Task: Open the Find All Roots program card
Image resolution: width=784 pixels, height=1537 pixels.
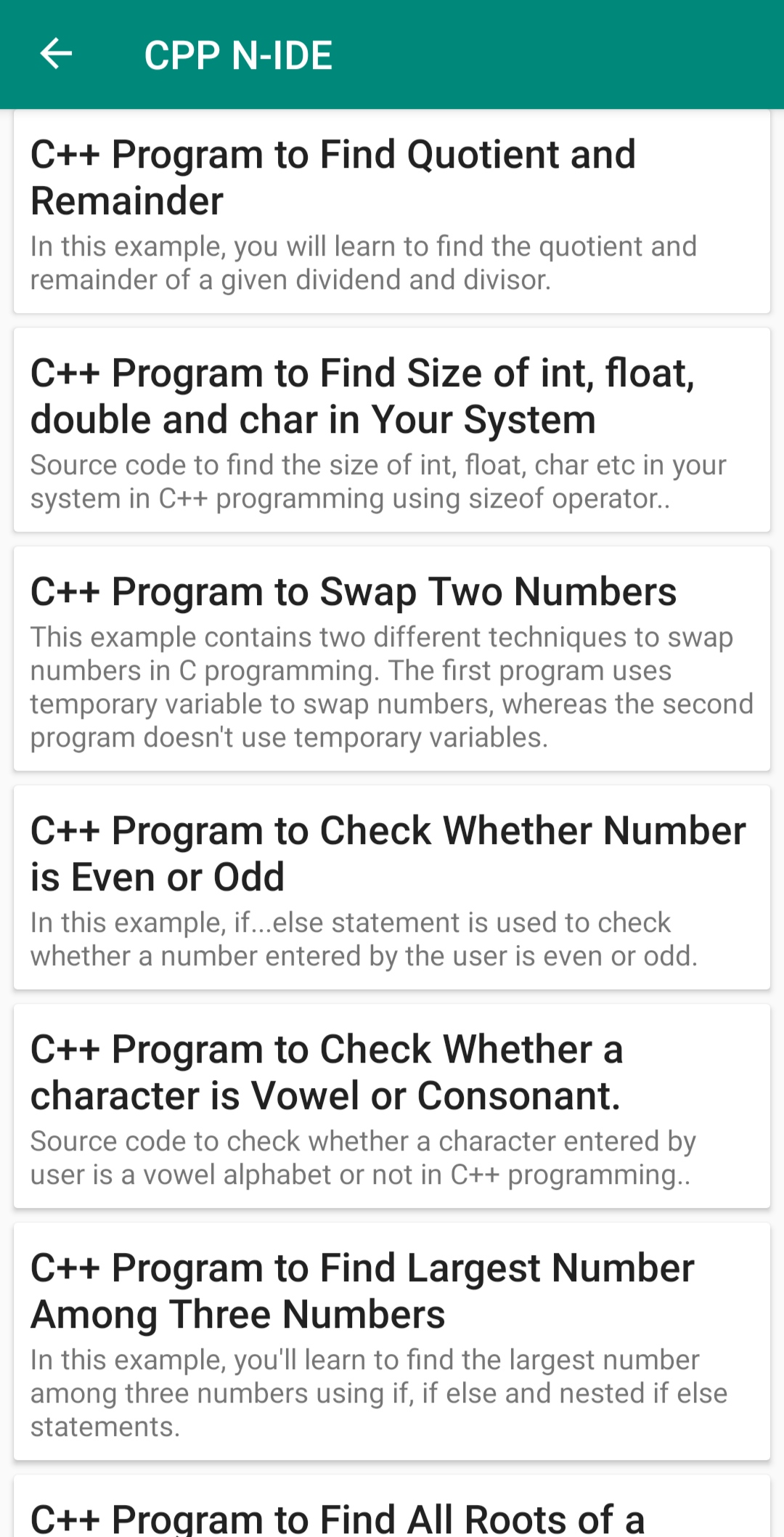Action: coord(392,1506)
